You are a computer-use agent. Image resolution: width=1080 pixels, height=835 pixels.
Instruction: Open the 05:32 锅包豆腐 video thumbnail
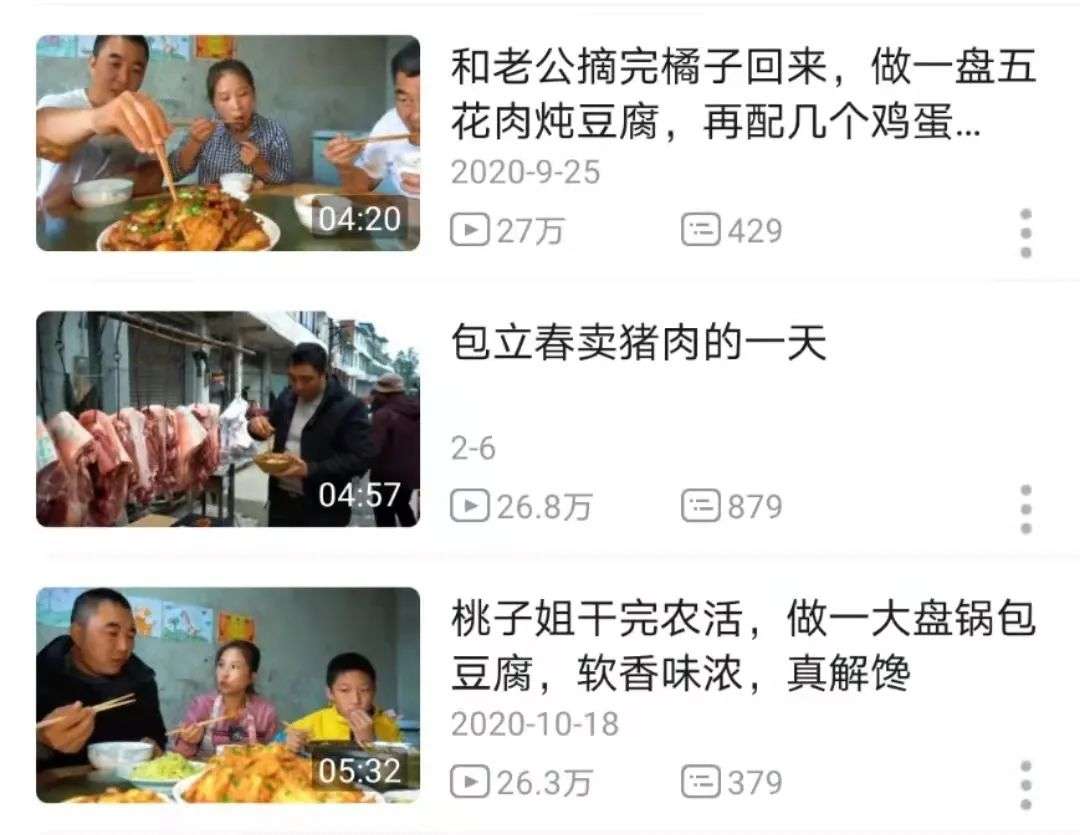228,695
